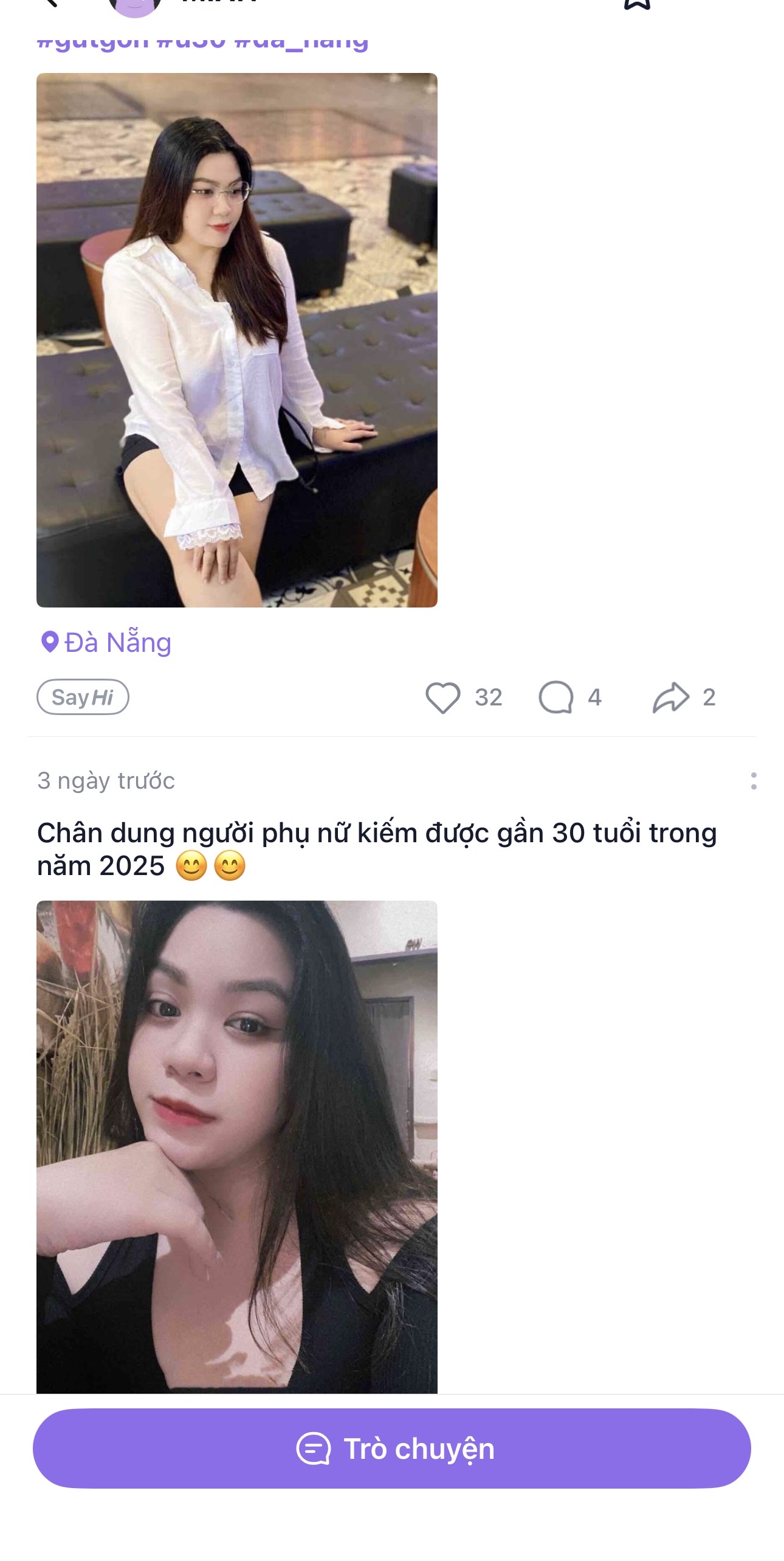
Task: Start a chat with Trò chuyện
Action: [x=392, y=1449]
